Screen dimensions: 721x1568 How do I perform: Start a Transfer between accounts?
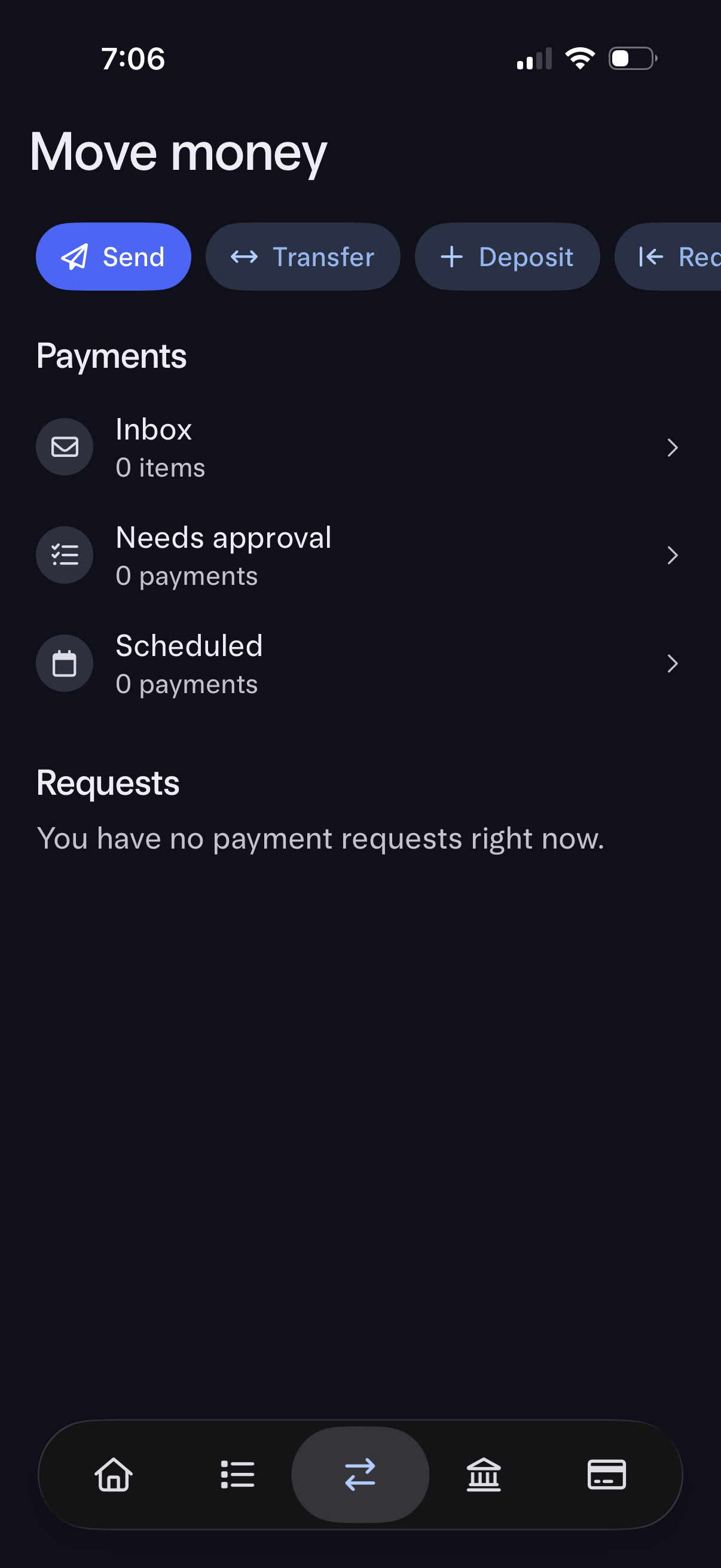click(x=303, y=257)
